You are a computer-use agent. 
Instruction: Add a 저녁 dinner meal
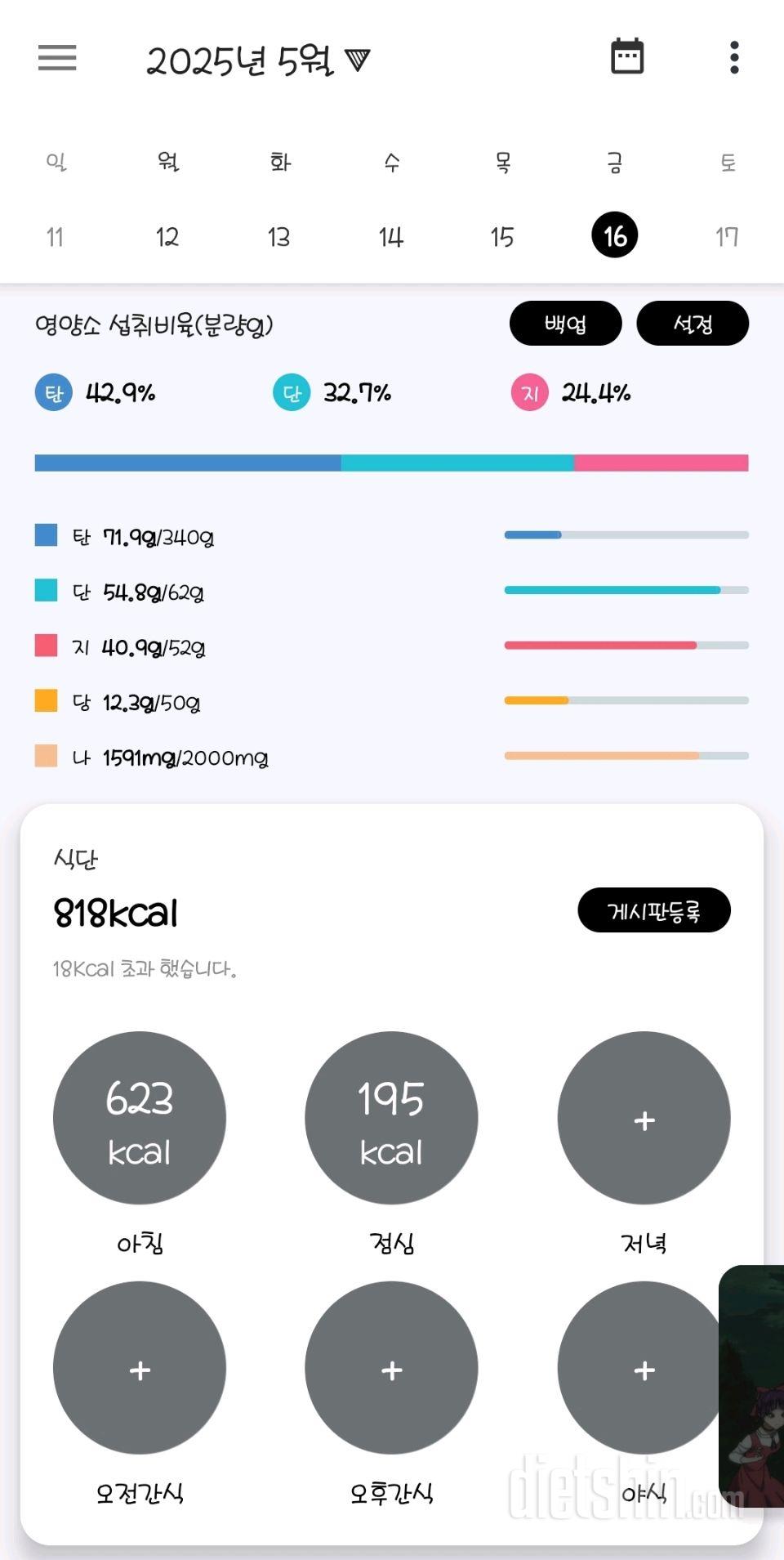tap(644, 1117)
